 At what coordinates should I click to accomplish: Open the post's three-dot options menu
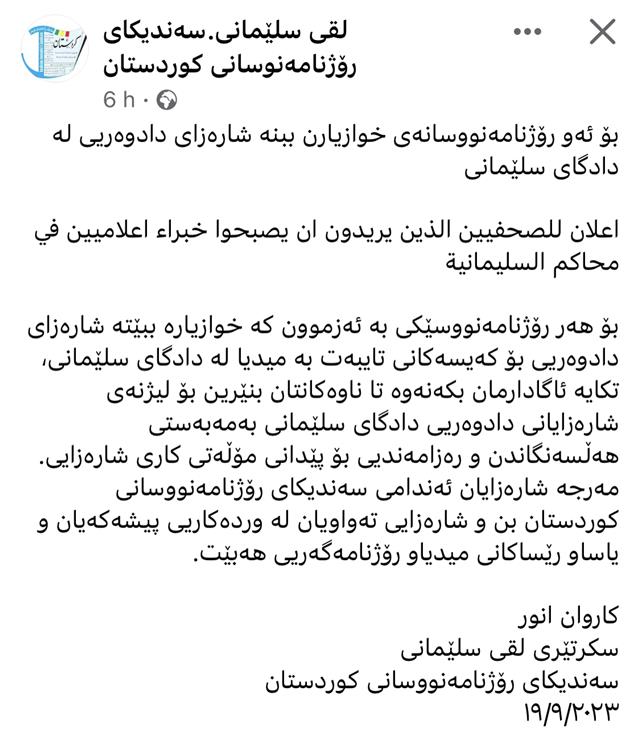point(527,32)
